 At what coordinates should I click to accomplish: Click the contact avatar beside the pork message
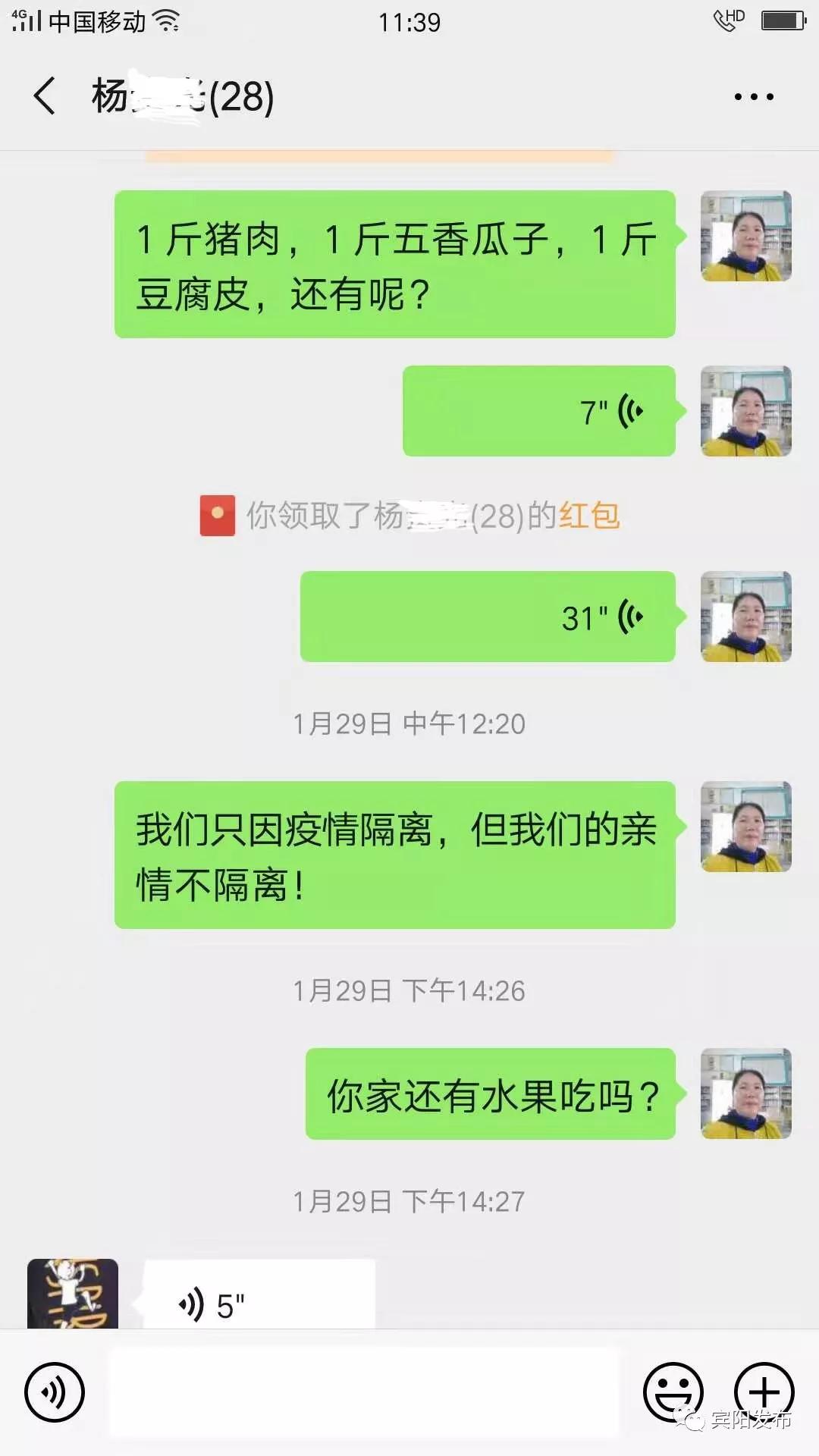tap(748, 236)
